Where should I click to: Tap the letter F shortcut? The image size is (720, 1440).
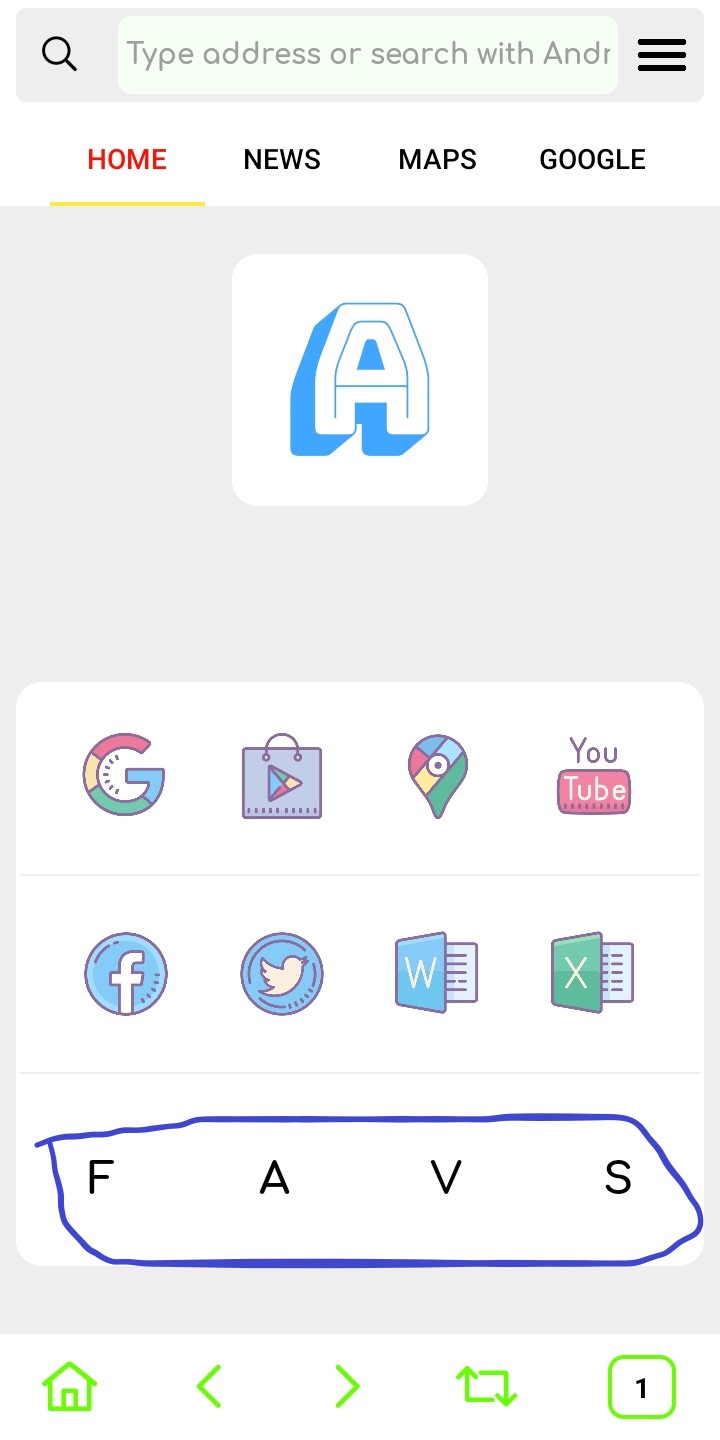point(99,1178)
